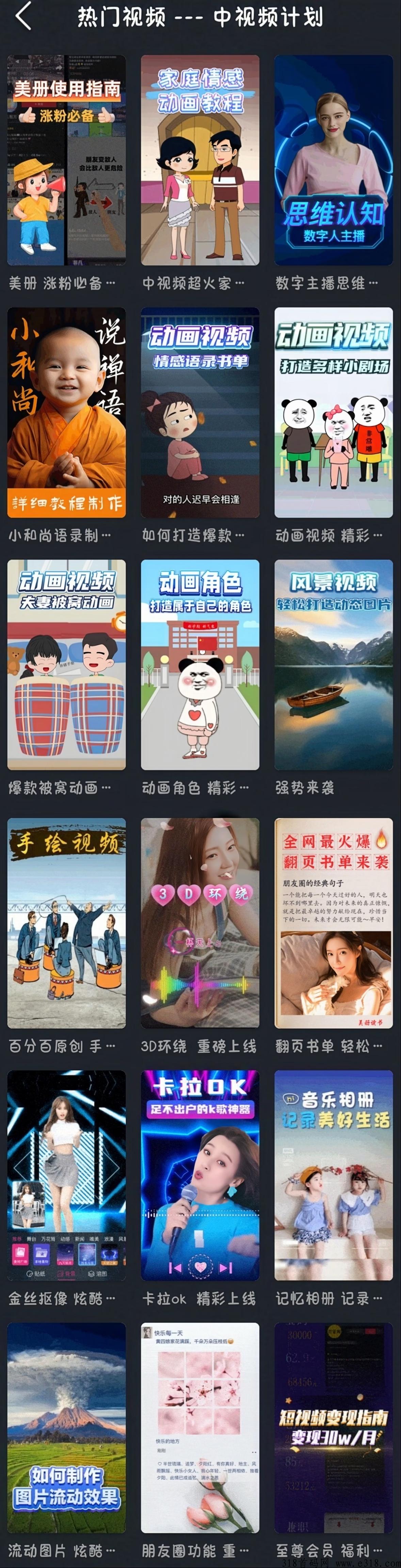401x1568 pixels.
Task: View the 如何打造爆款 情感语录书单 video
Action: [200, 413]
